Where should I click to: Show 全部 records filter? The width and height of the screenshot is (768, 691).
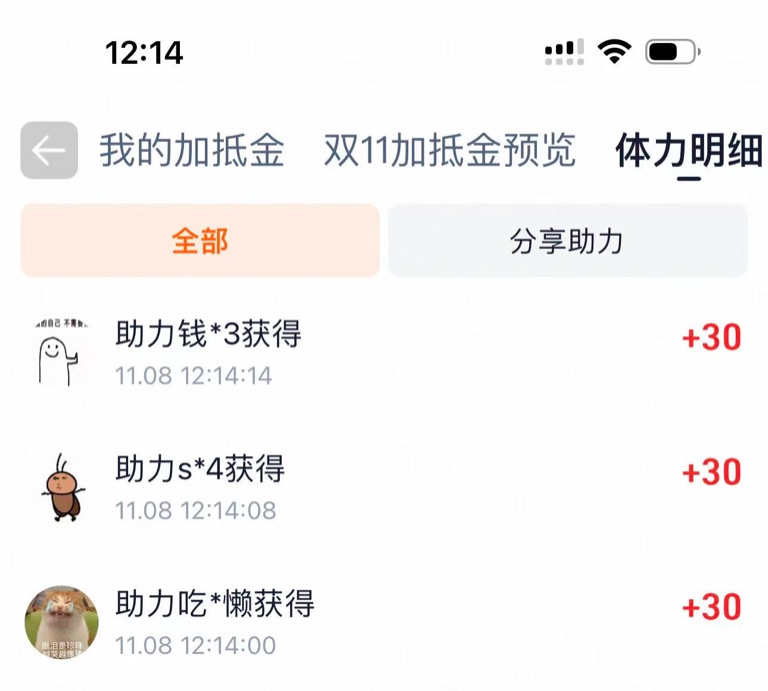point(200,241)
